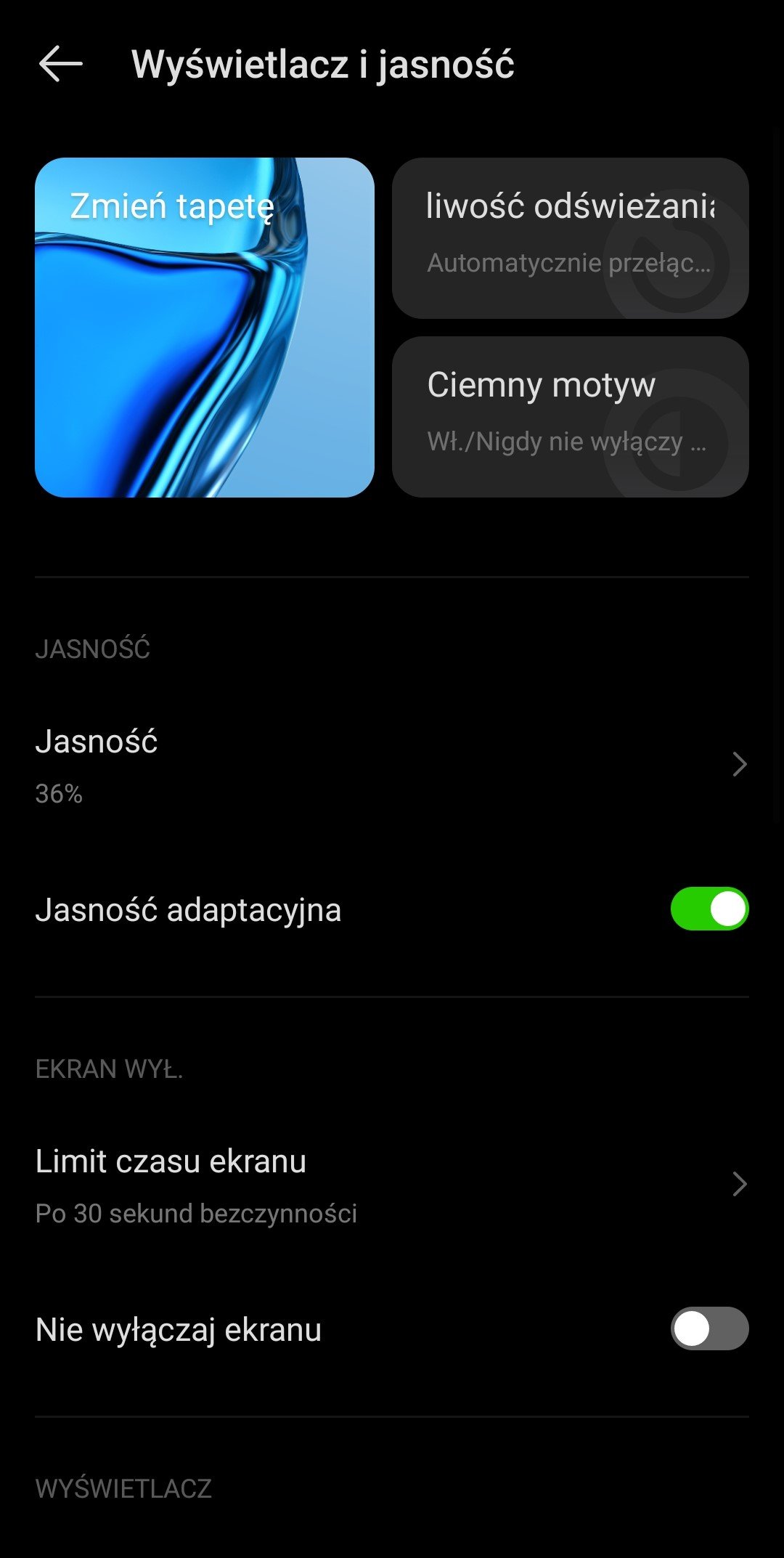The width and height of the screenshot is (784, 1558).
Task: Enable Nie wyłączaj ekranu switch
Action: [709, 1328]
